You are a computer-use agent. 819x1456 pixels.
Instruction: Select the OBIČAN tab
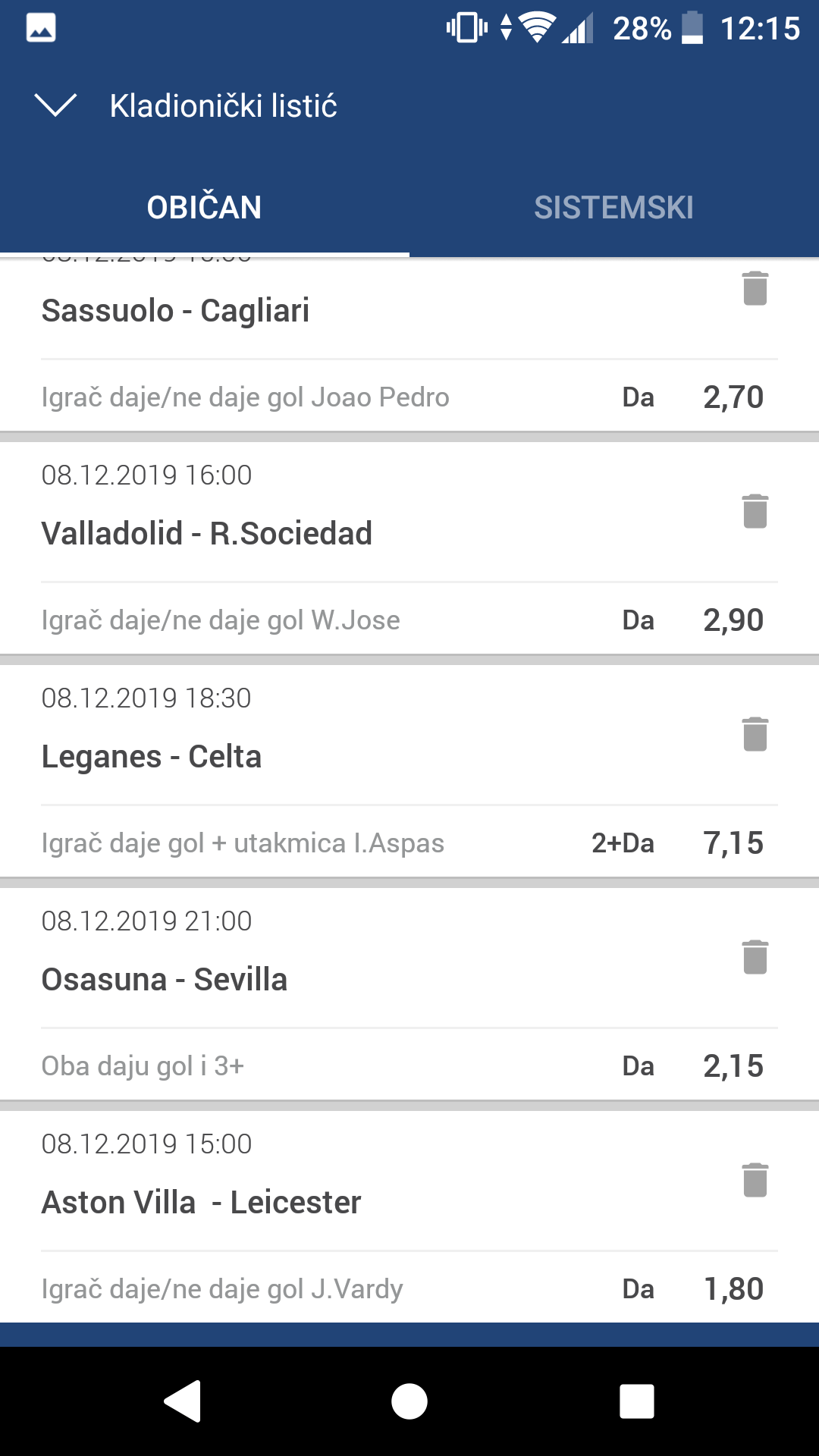click(204, 207)
